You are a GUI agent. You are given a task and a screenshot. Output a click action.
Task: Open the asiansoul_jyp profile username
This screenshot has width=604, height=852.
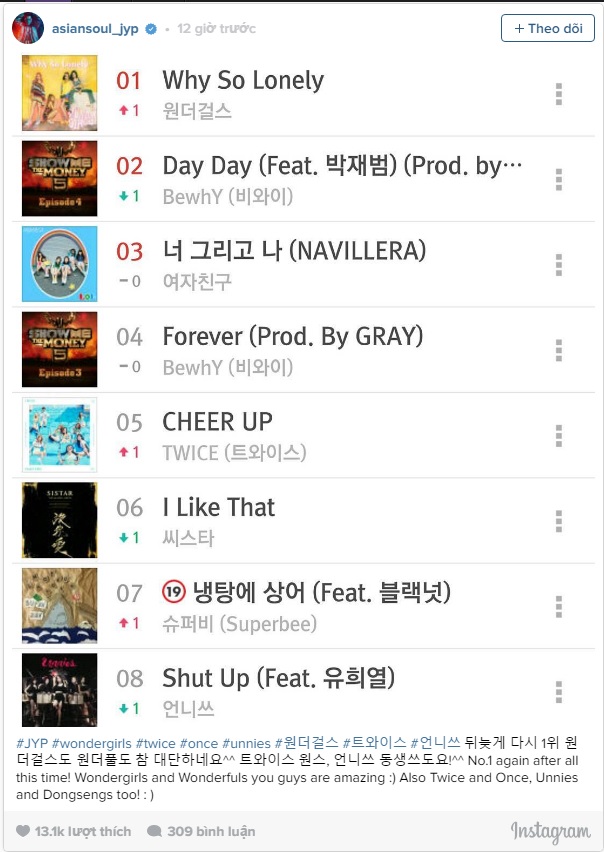97,28
